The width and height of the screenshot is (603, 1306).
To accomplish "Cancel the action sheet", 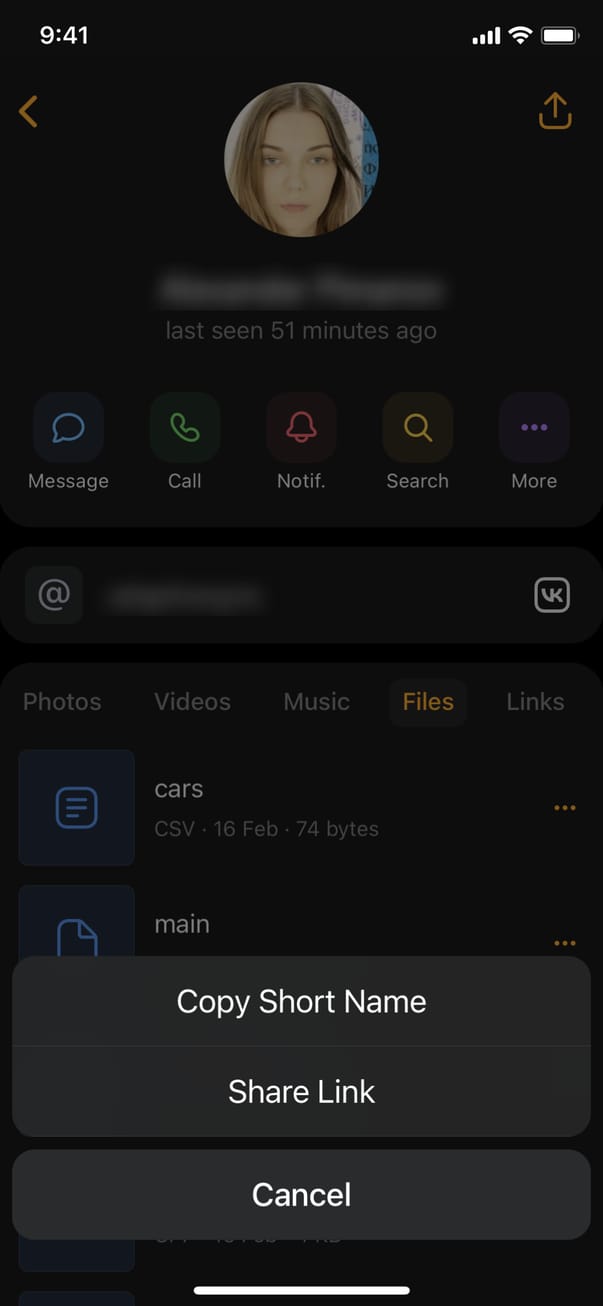I will coord(301,1195).
